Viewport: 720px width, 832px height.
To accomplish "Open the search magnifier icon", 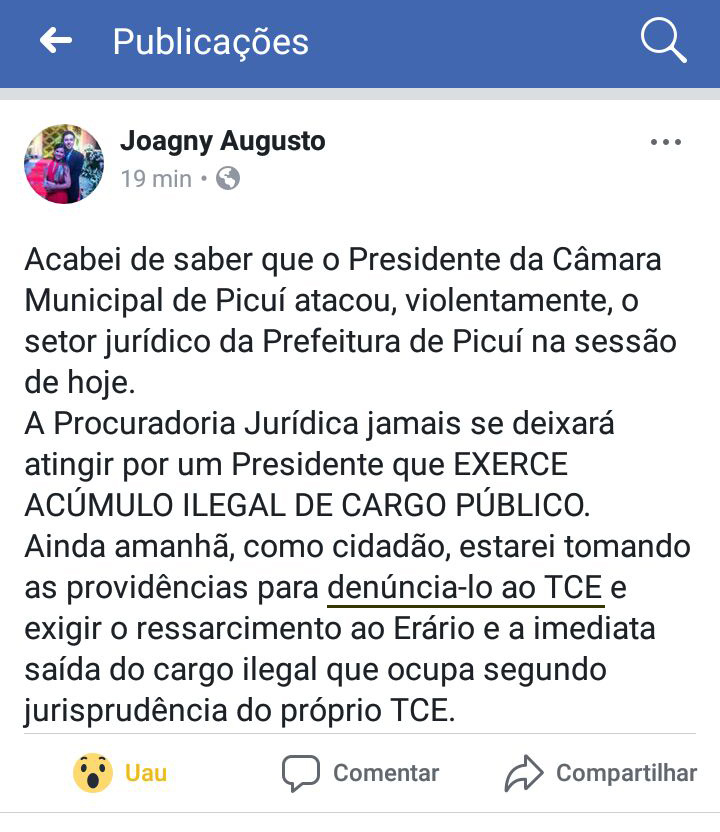I will tap(662, 41).
